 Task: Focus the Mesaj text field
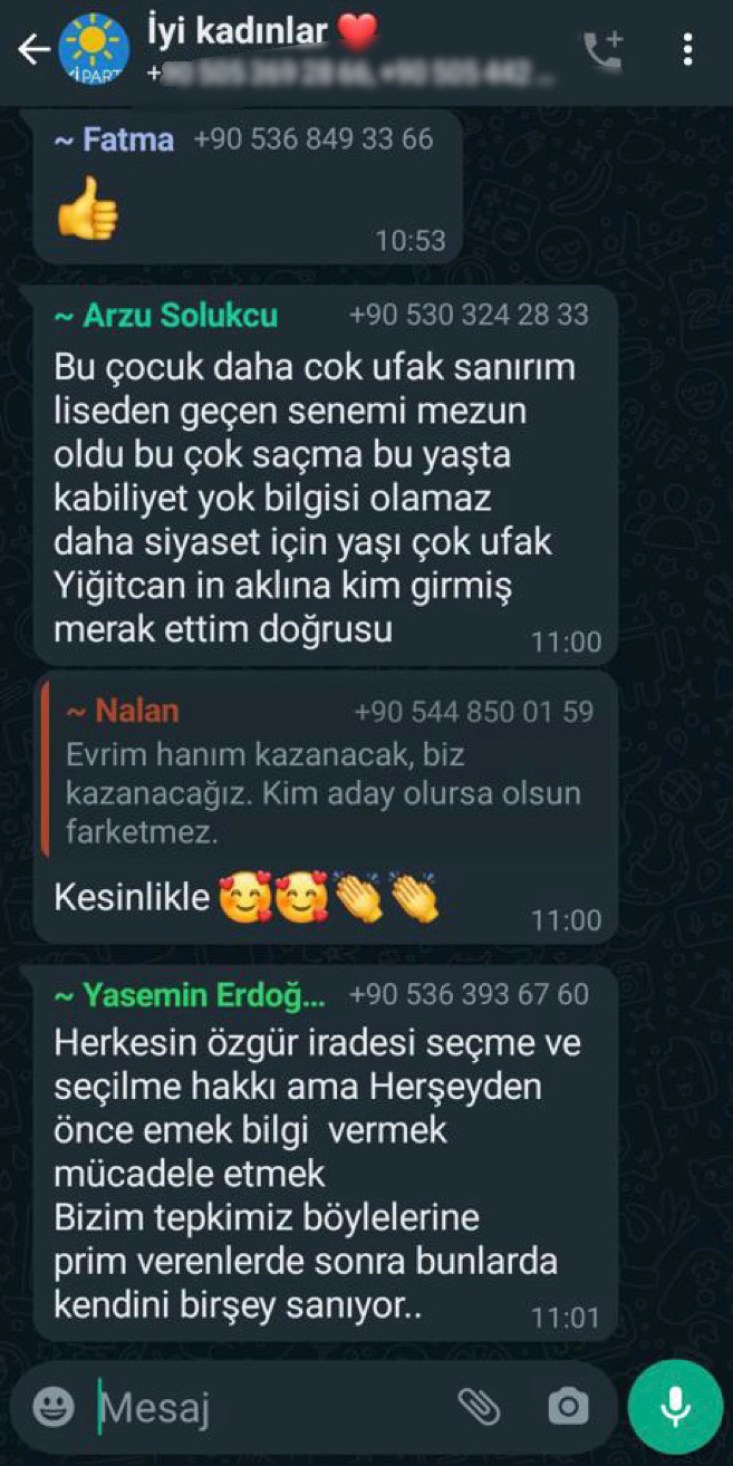point(270,1408)
